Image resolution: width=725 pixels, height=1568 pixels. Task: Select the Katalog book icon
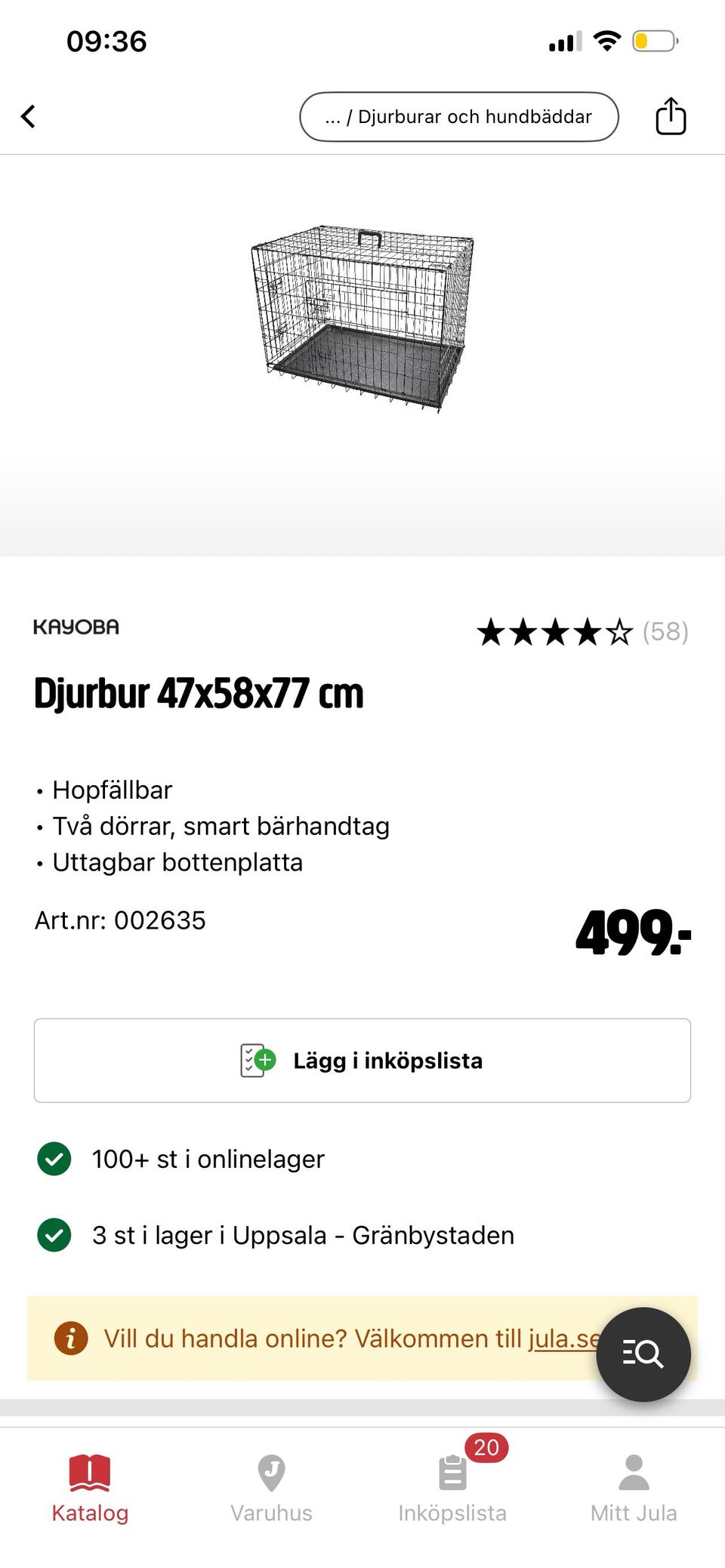[x=89, y=1471]
